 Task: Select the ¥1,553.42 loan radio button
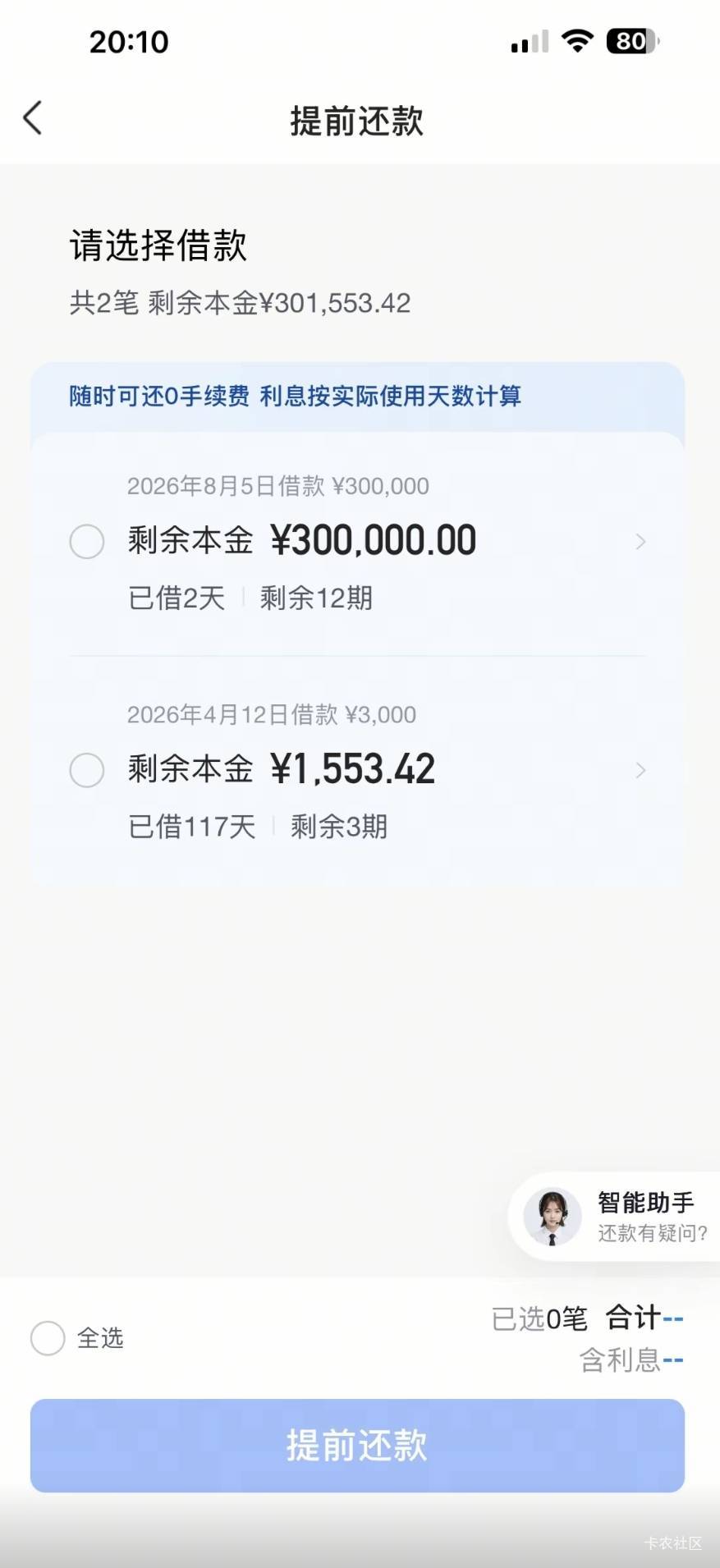click(87, 770)
